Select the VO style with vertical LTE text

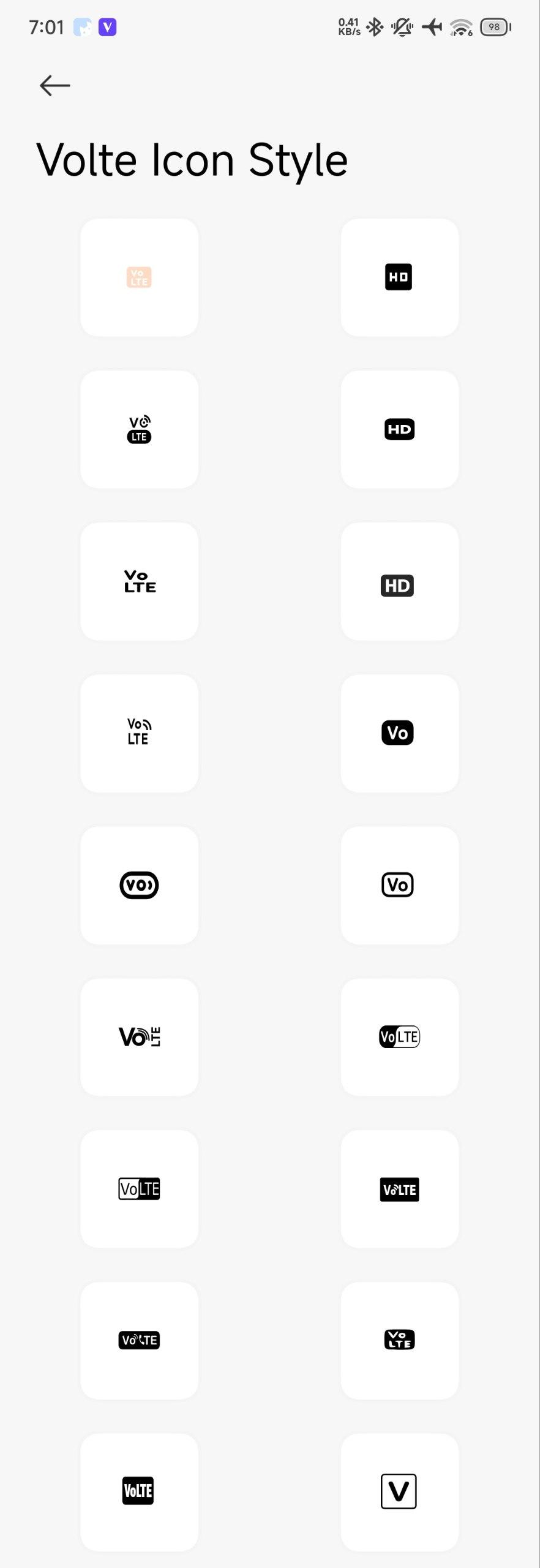point(140,1037)
